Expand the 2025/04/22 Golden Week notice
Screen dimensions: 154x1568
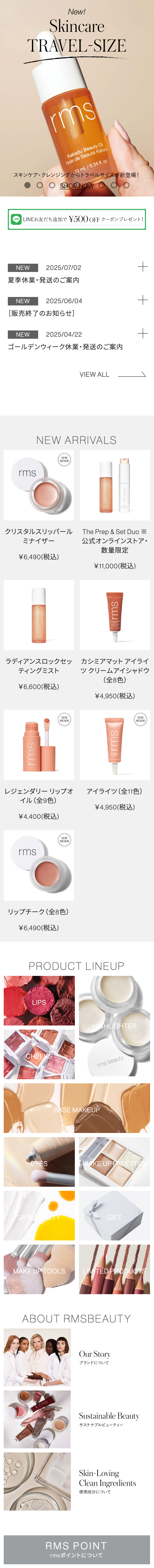click(x=142, y=334)
